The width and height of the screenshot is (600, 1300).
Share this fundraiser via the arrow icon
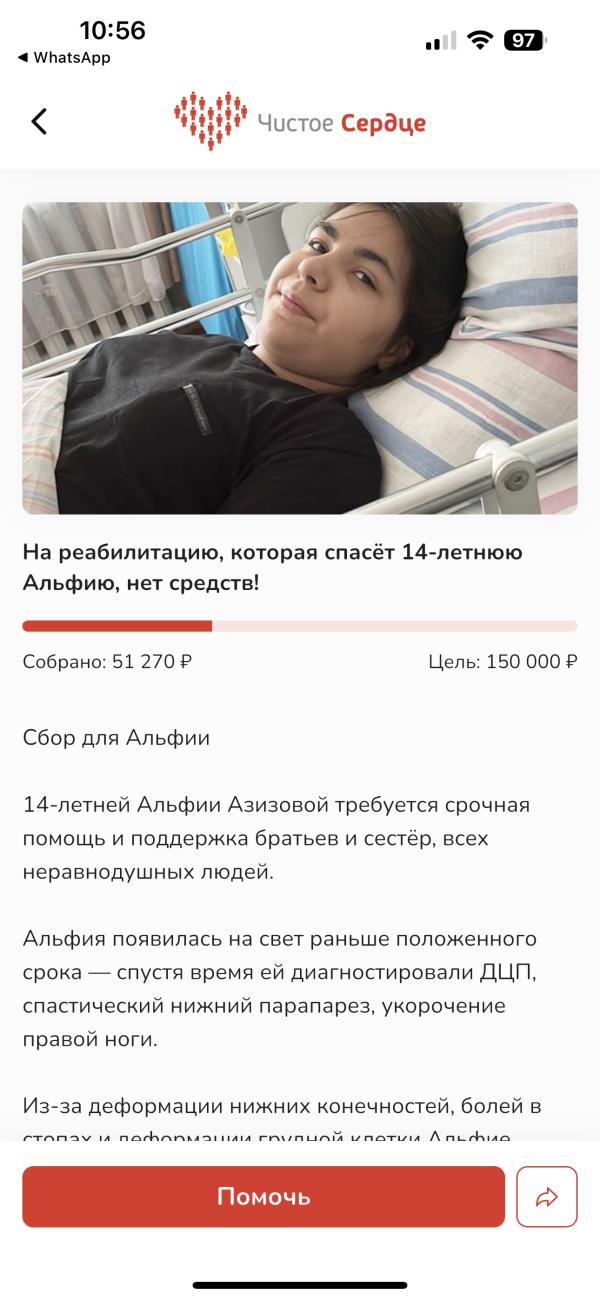(x=547, y=1196)
